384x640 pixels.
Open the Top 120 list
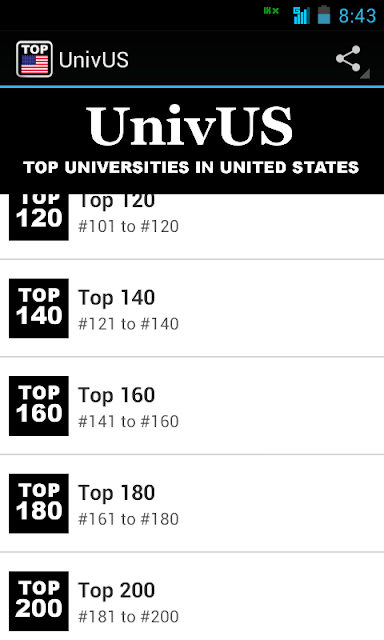(192, 226)
